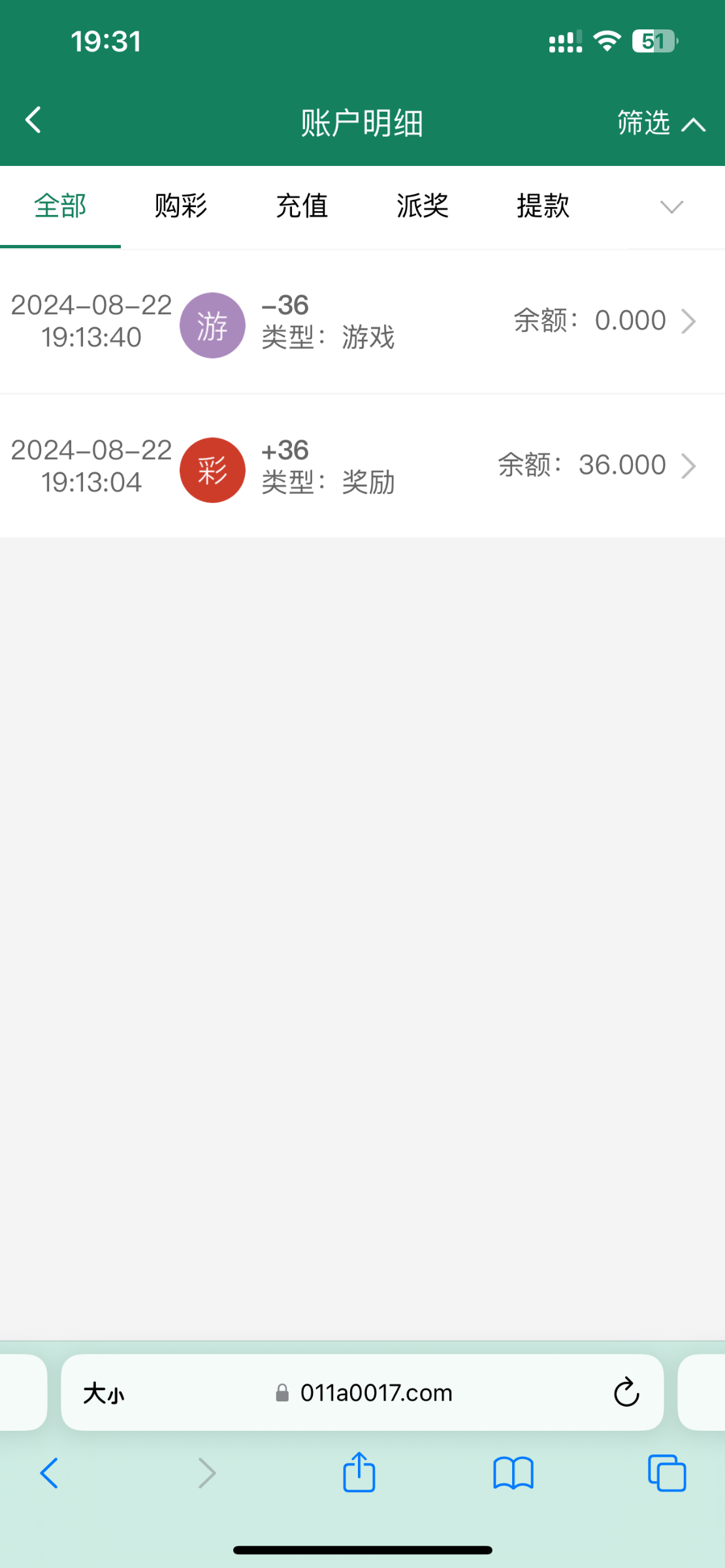This screenshot has height=1568, width=725.
Task: Open Safari's 大小 page settings
Action: pos(104,1393)
